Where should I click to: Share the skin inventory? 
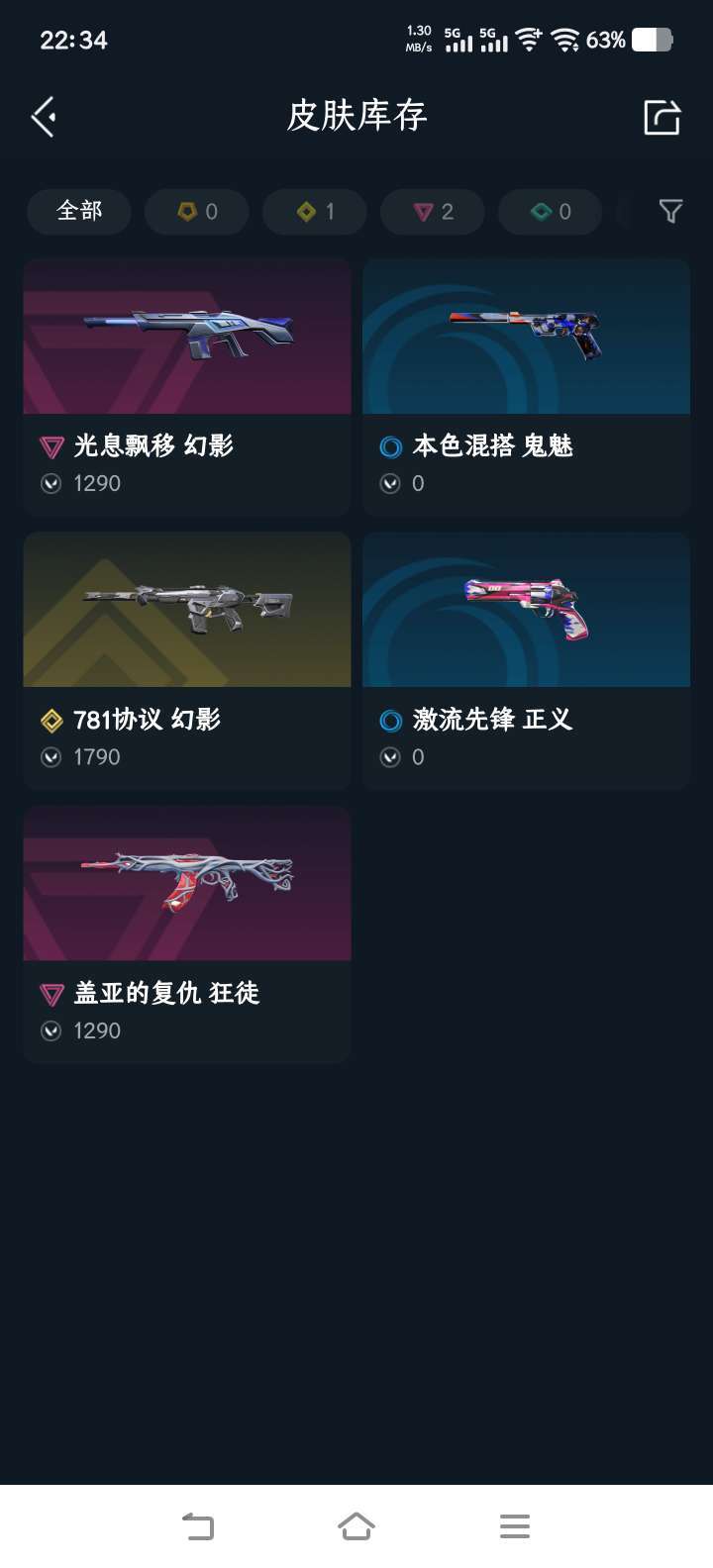click(662, 117)
